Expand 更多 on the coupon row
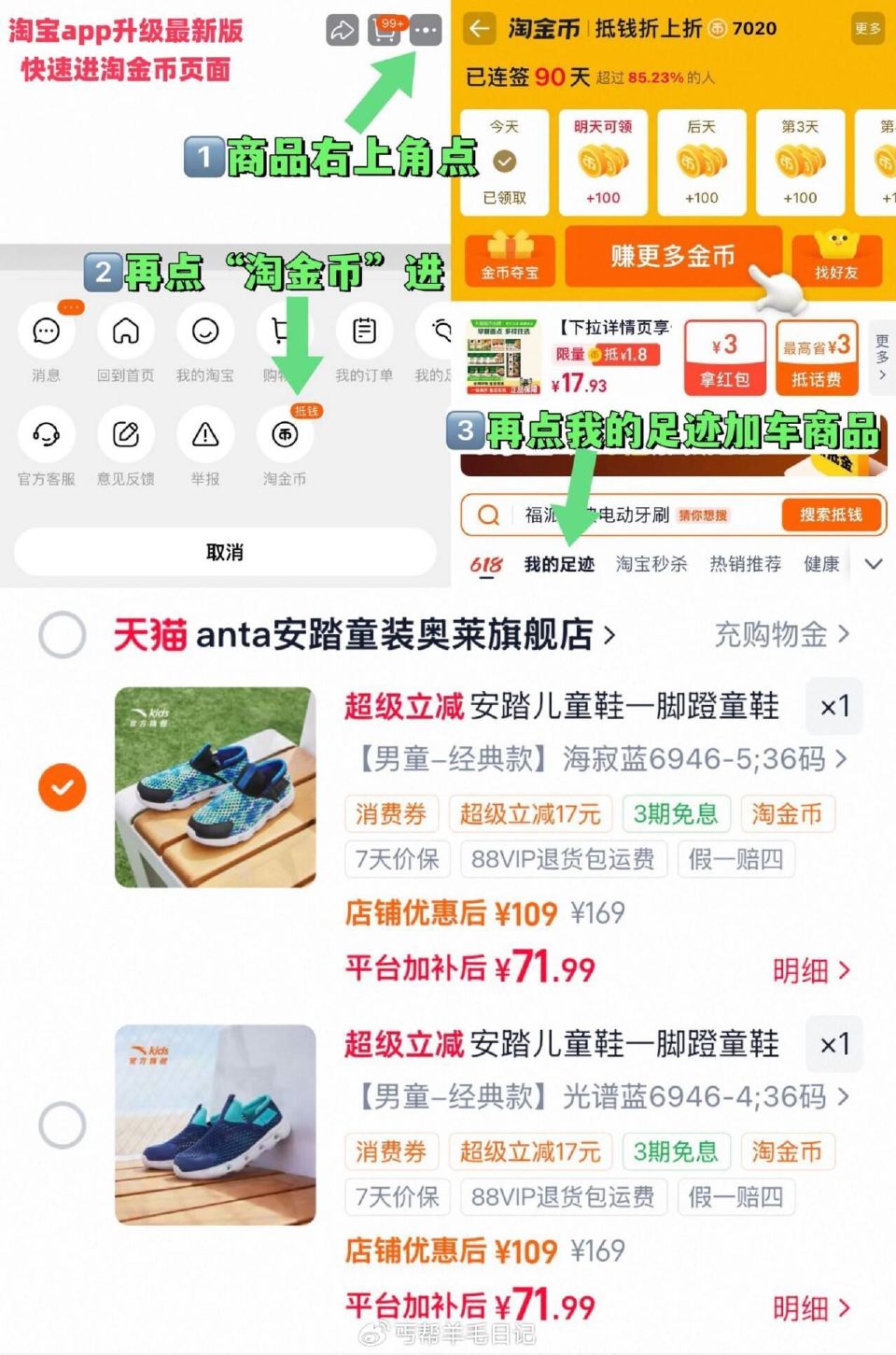This screenshot has height=1355, width=896. coord(881,358)
